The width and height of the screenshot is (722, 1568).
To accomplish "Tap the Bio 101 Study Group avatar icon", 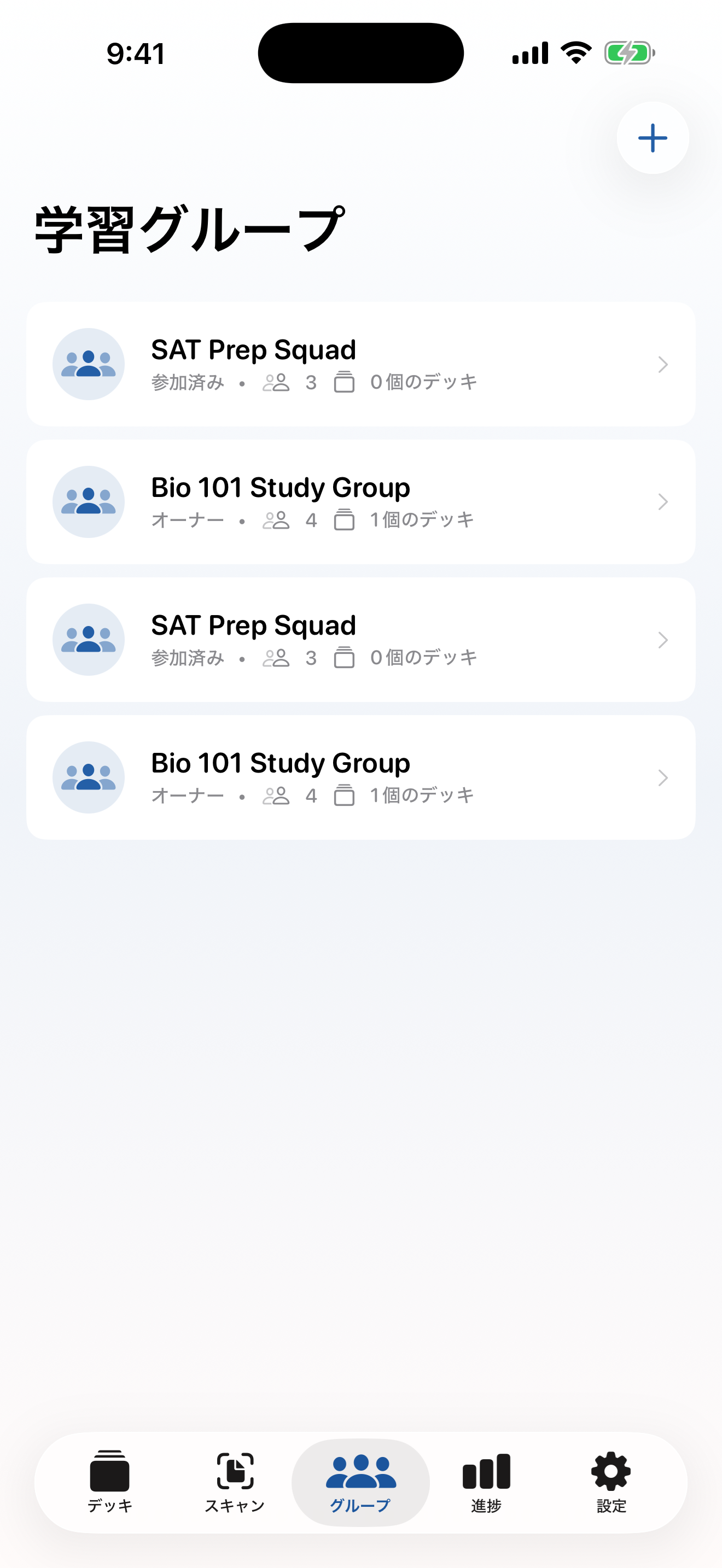I will pos(88,501).
